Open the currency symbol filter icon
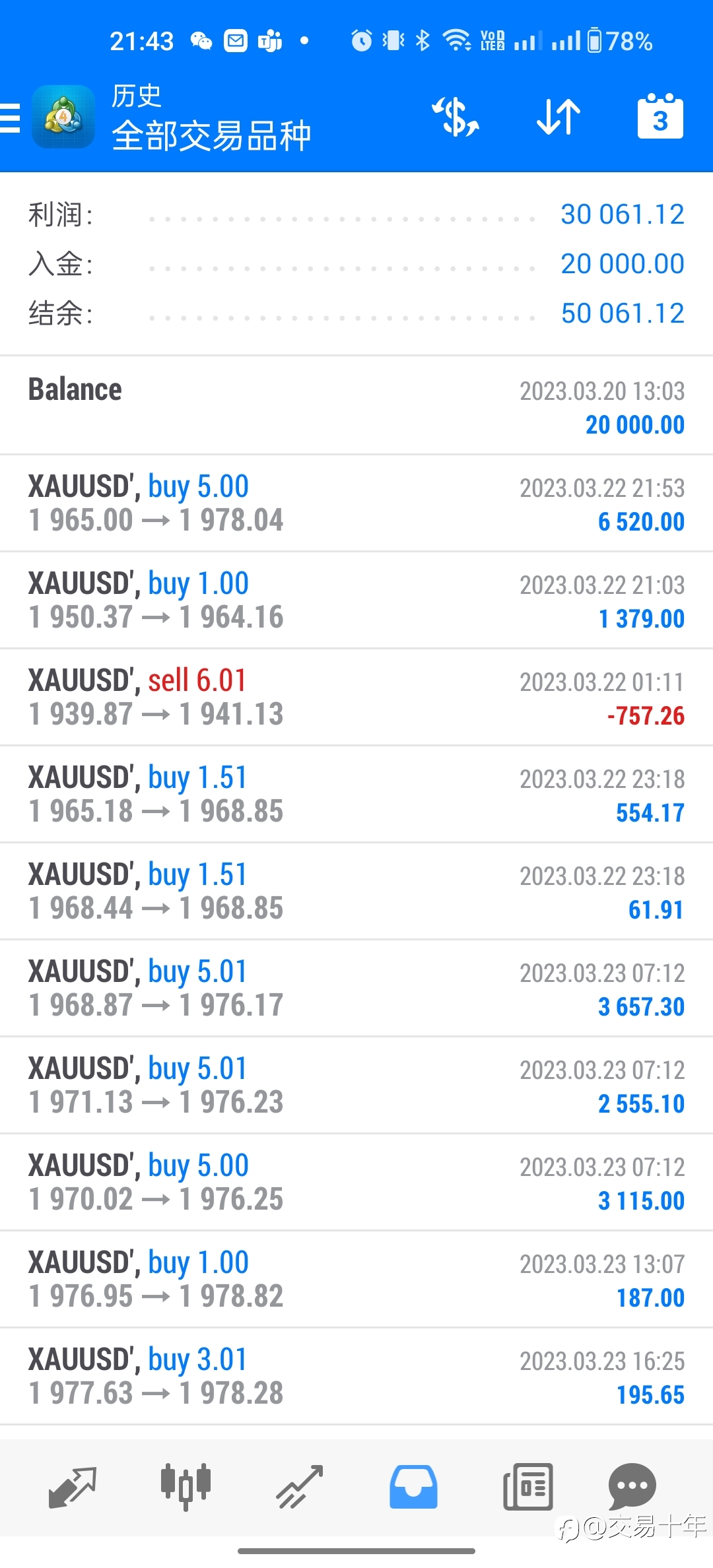 (x=456, y=117)
